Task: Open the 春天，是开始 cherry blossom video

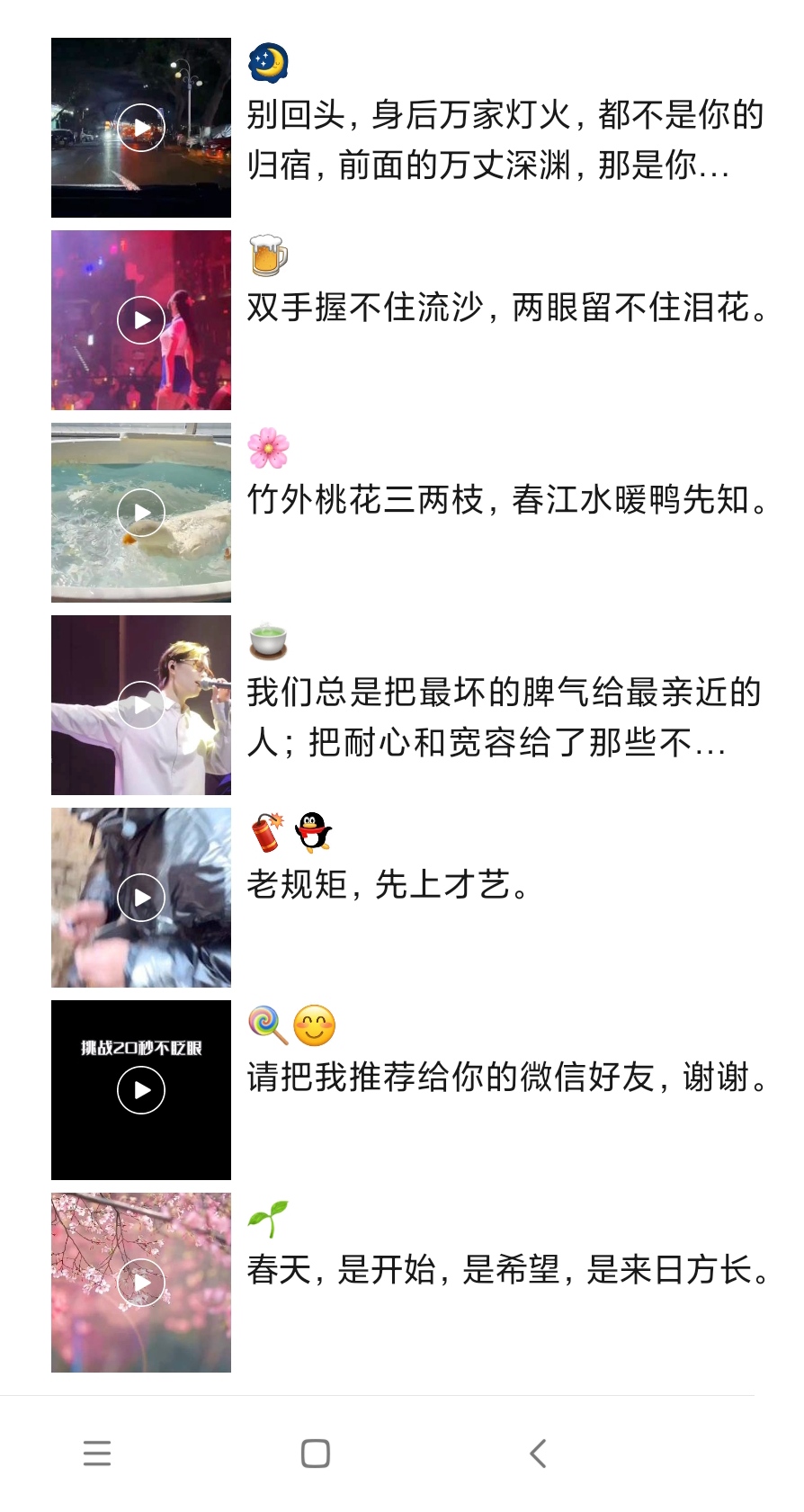Action: pyautogui.click(x=141, y=1283)
